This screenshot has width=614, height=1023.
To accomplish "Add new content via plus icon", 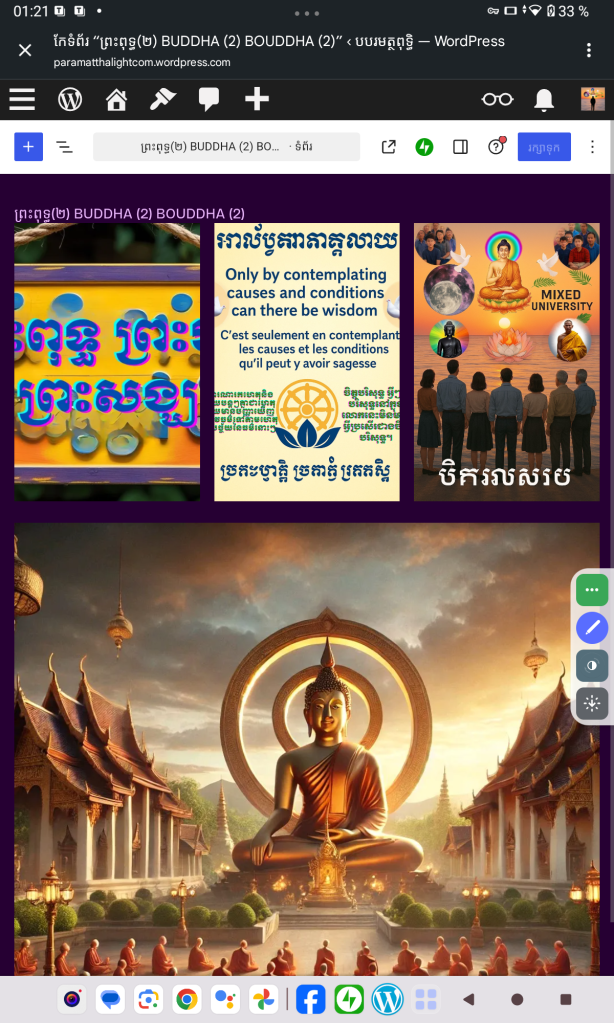I will tap(257, 99).
